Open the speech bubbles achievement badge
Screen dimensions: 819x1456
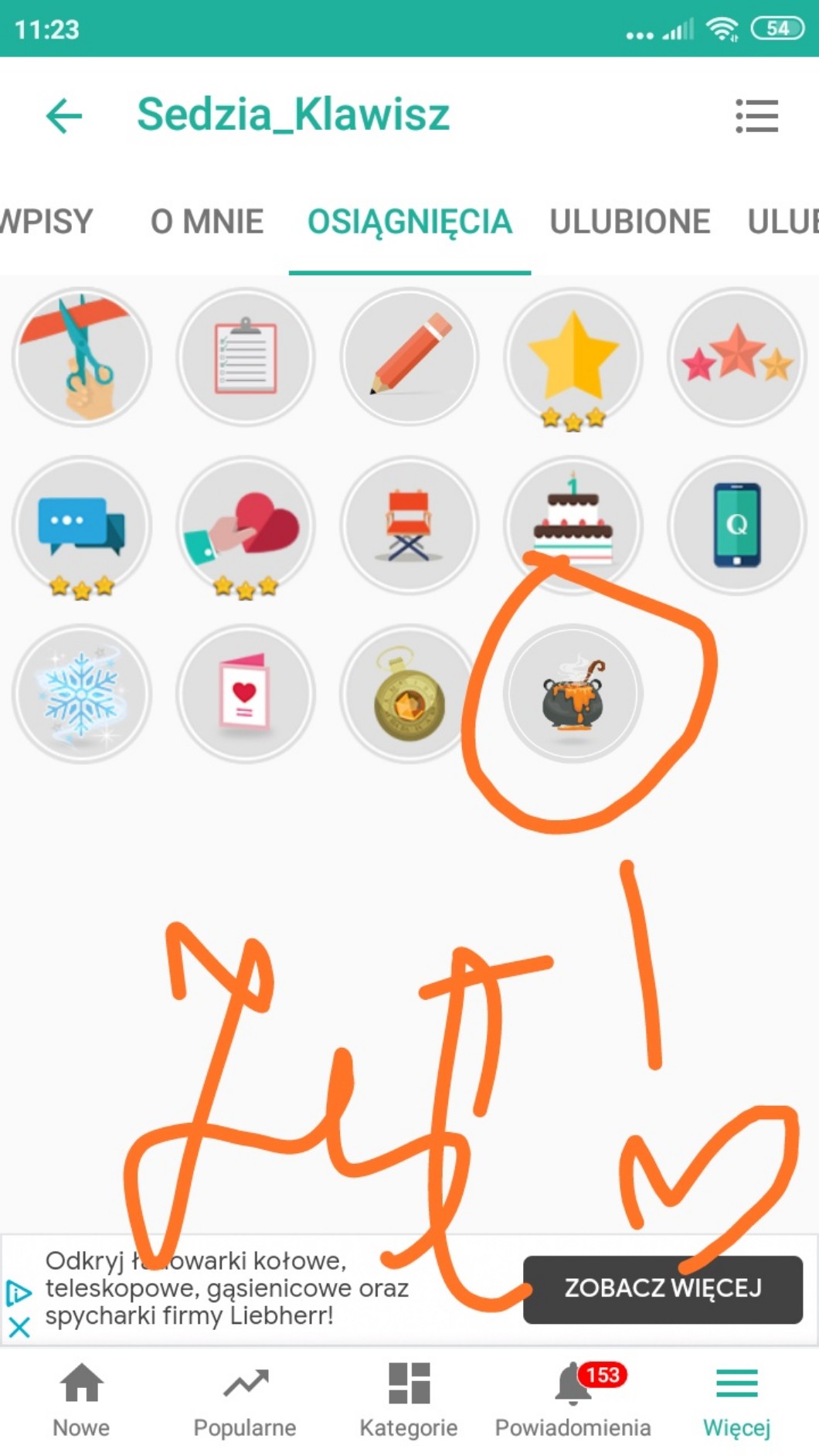[82, 526]
